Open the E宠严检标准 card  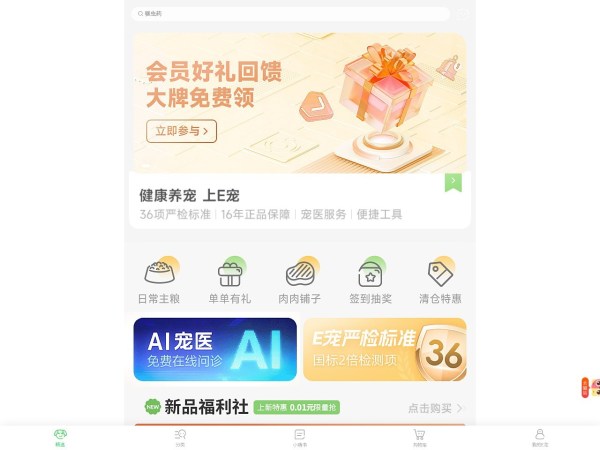pos(384,349)
